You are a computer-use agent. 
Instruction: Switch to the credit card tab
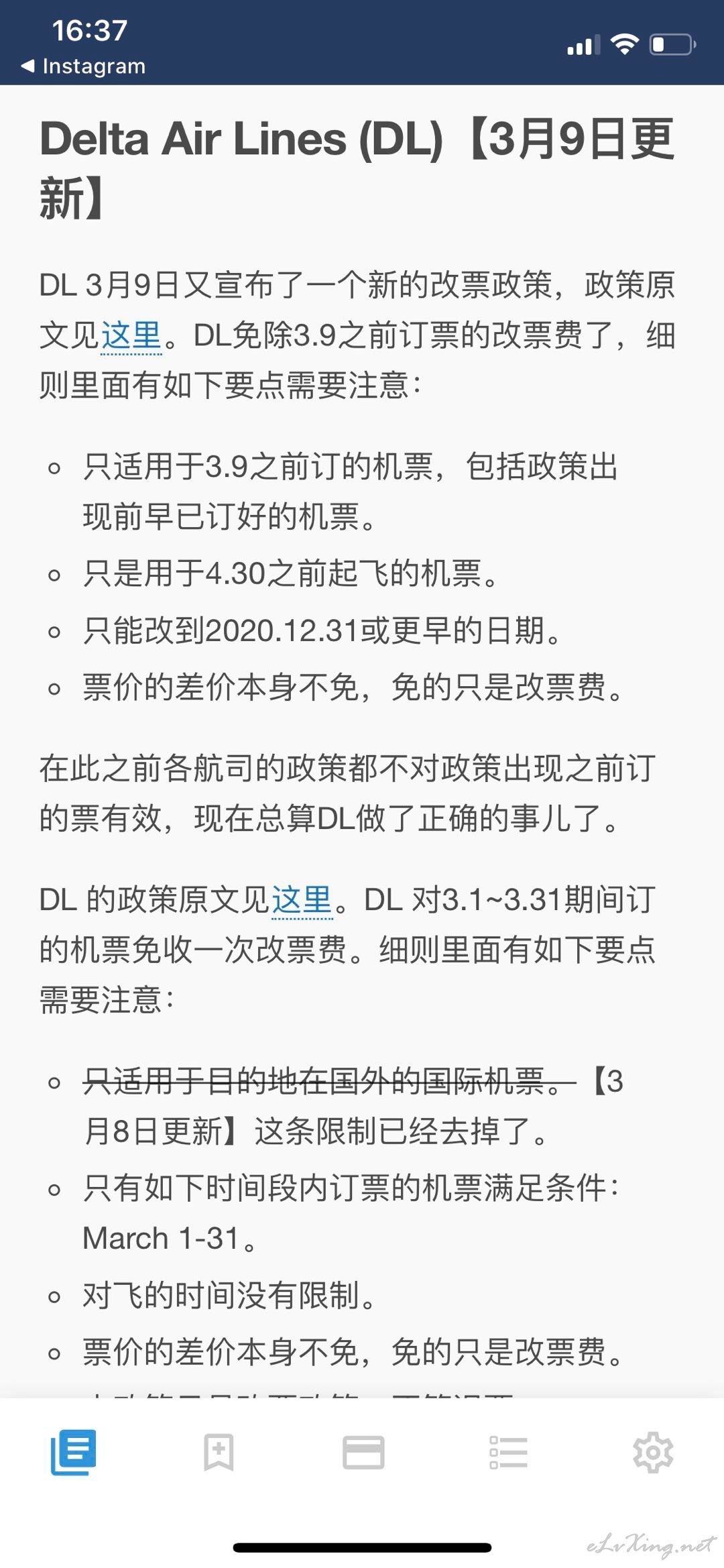pyautogui.click(x=363, y=1453)
